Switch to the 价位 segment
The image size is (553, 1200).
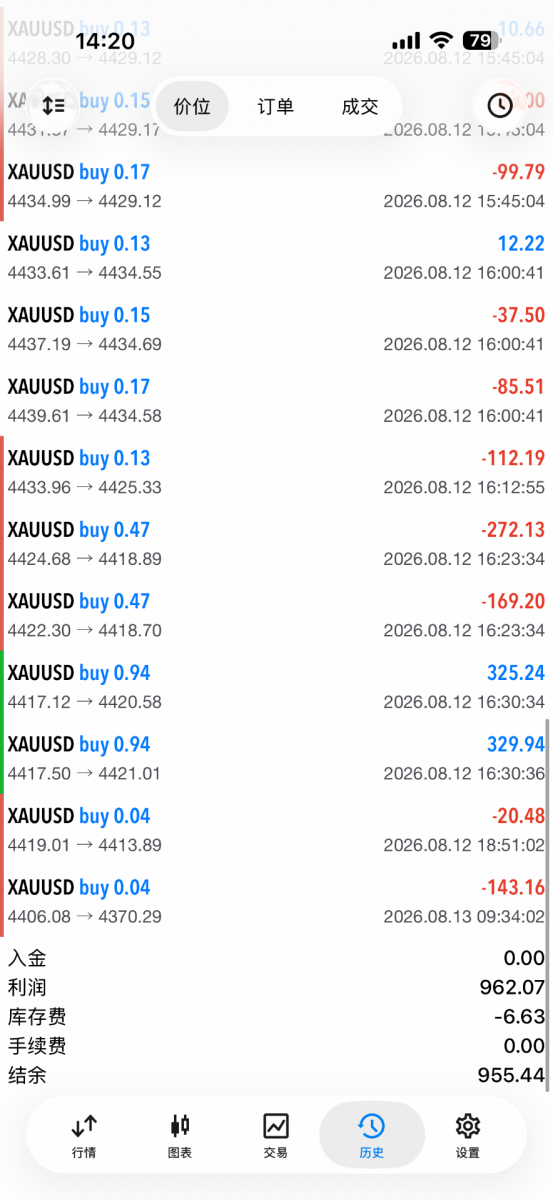[192, 106]
